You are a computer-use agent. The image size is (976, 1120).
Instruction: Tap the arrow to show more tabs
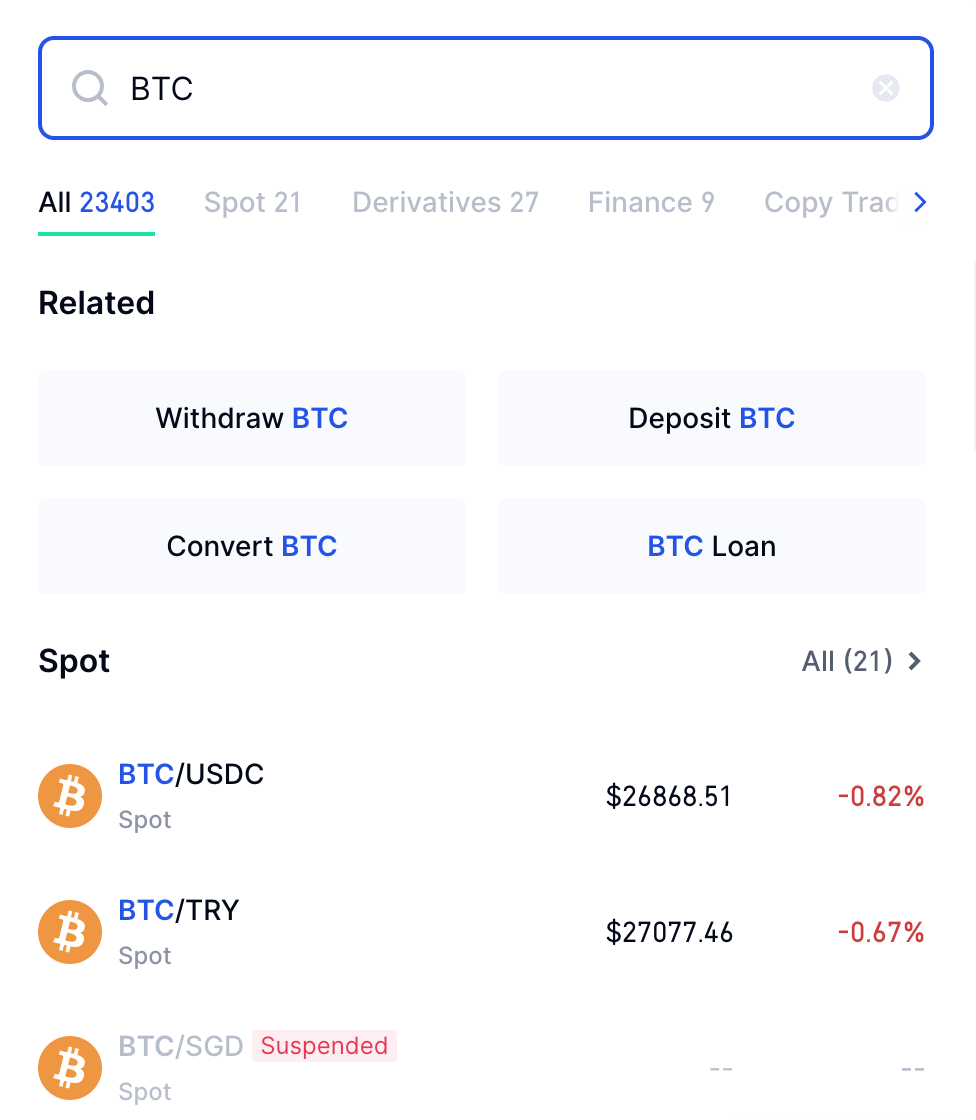click(920, 203)
